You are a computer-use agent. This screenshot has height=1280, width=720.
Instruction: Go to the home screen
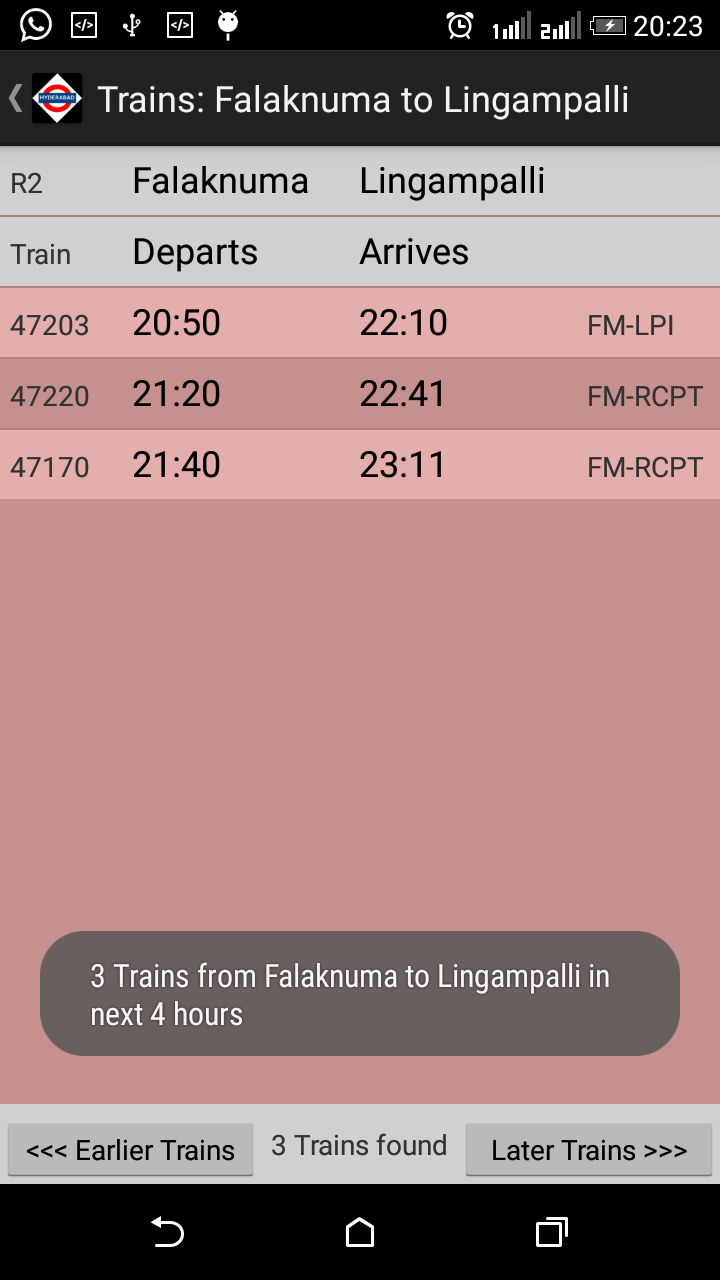(360, 1233)
